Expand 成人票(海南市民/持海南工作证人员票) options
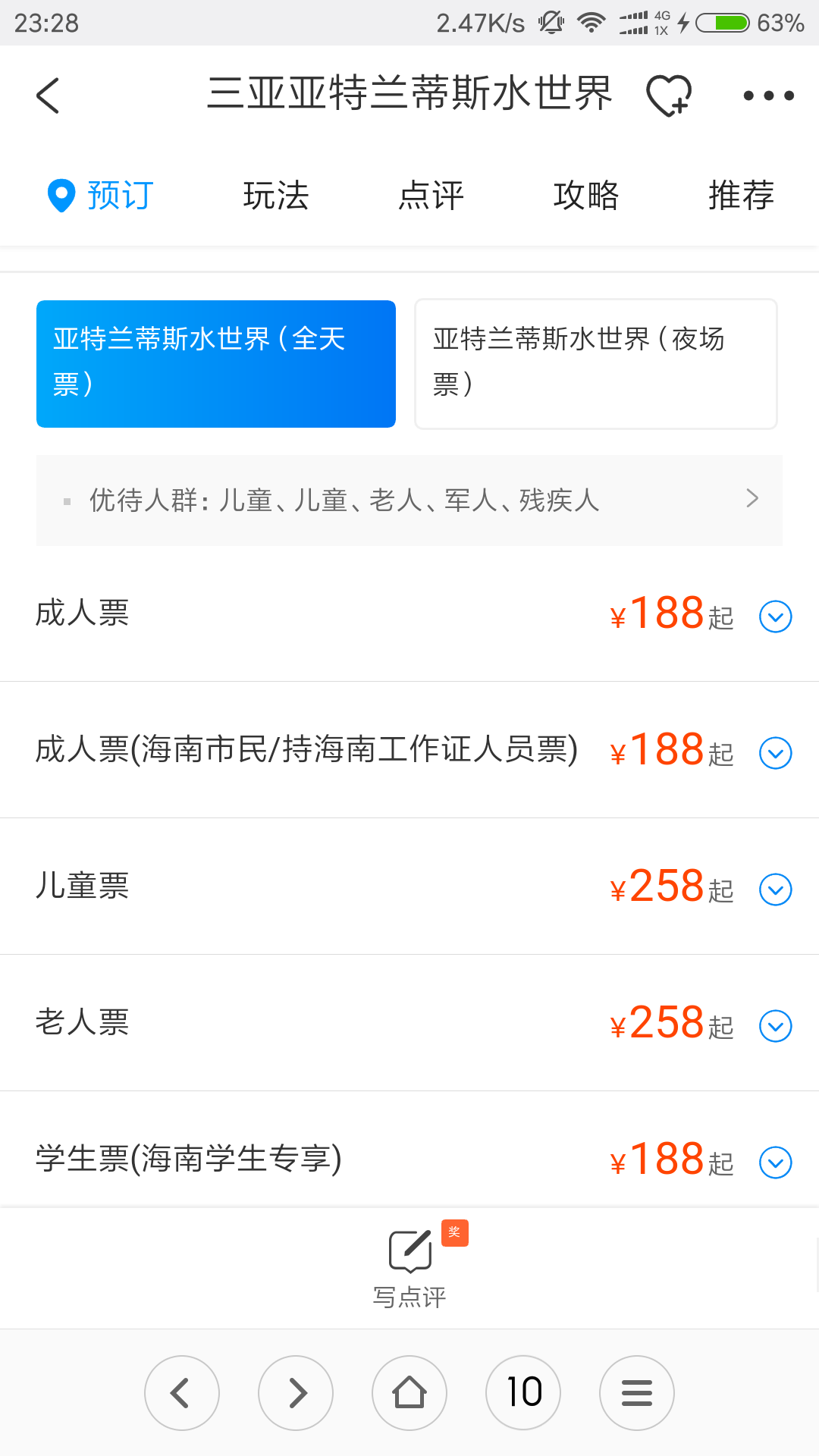 (776, 753)
